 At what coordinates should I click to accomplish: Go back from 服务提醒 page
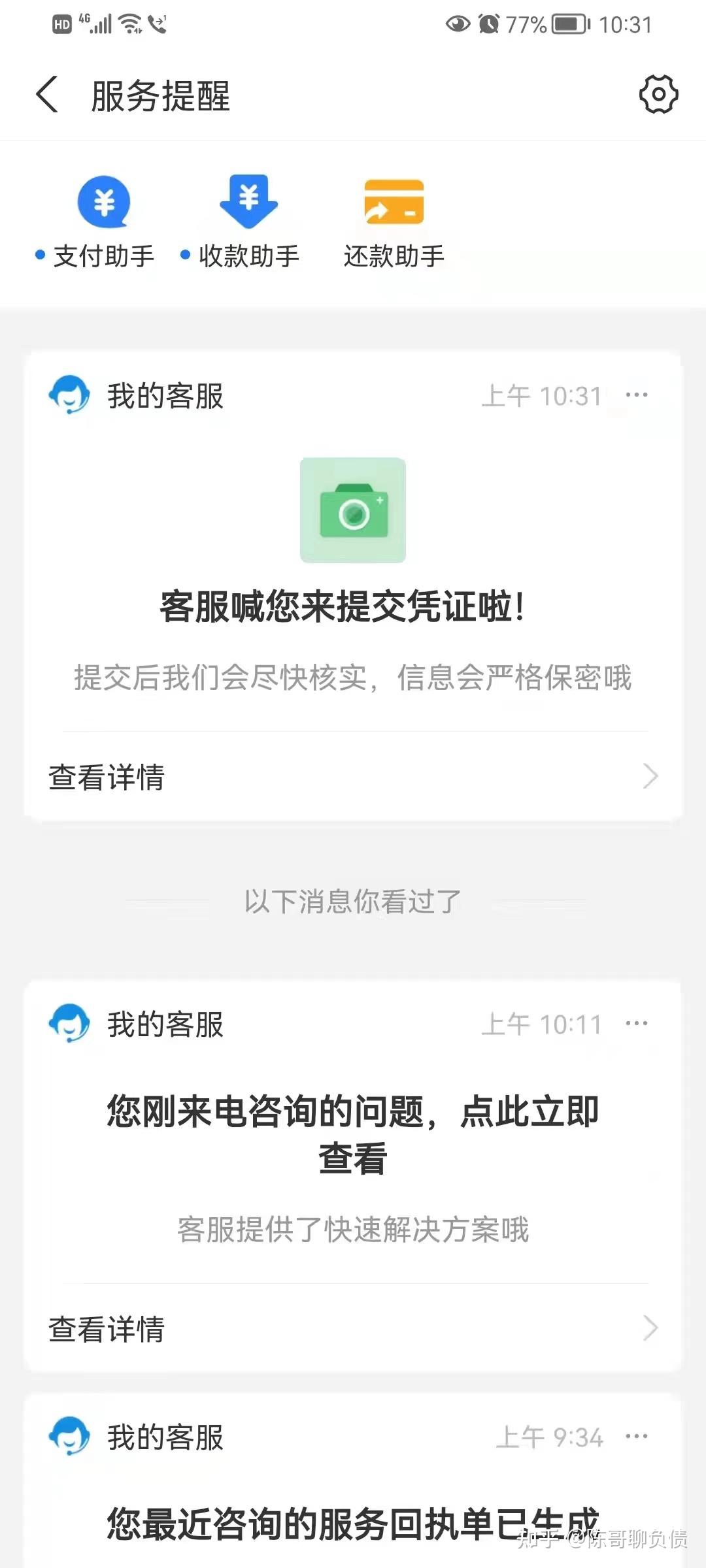pos(47,95)
